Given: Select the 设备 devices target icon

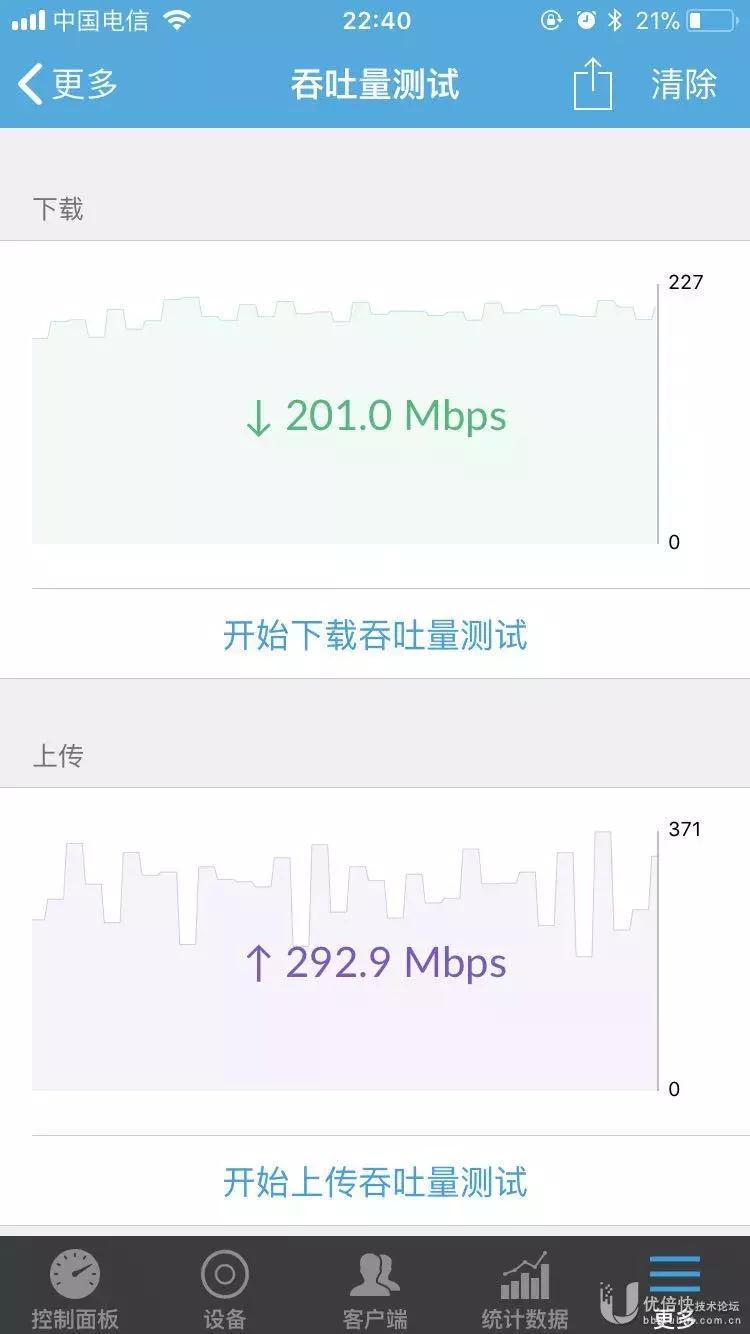Looking at the screenshot, I should (224, 1274).
